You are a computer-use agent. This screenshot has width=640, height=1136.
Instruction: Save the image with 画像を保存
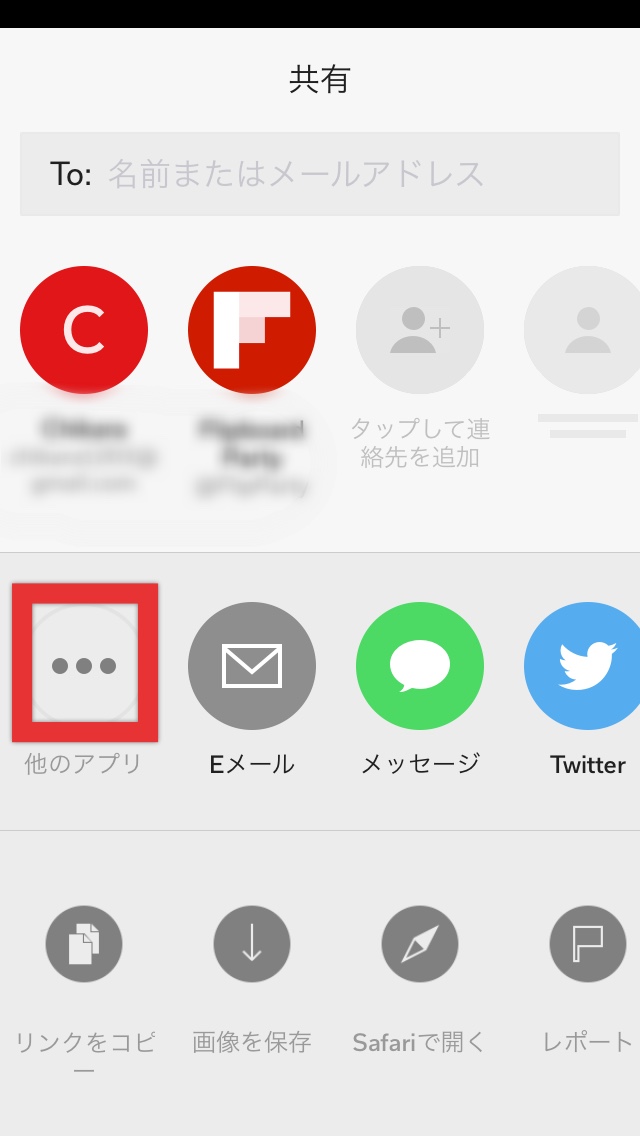(252, 944)
